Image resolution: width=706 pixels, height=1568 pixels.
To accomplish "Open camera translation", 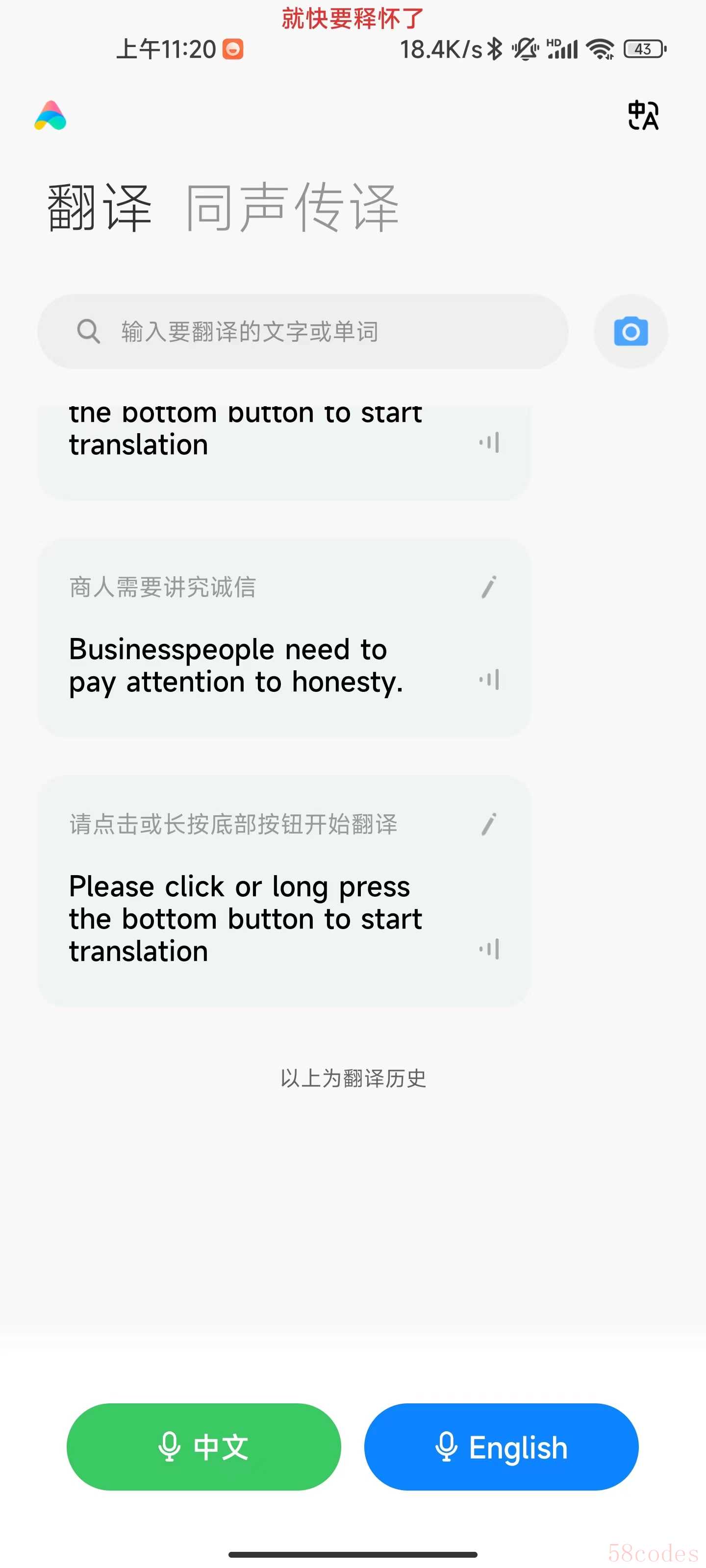I will pos(630,332).
